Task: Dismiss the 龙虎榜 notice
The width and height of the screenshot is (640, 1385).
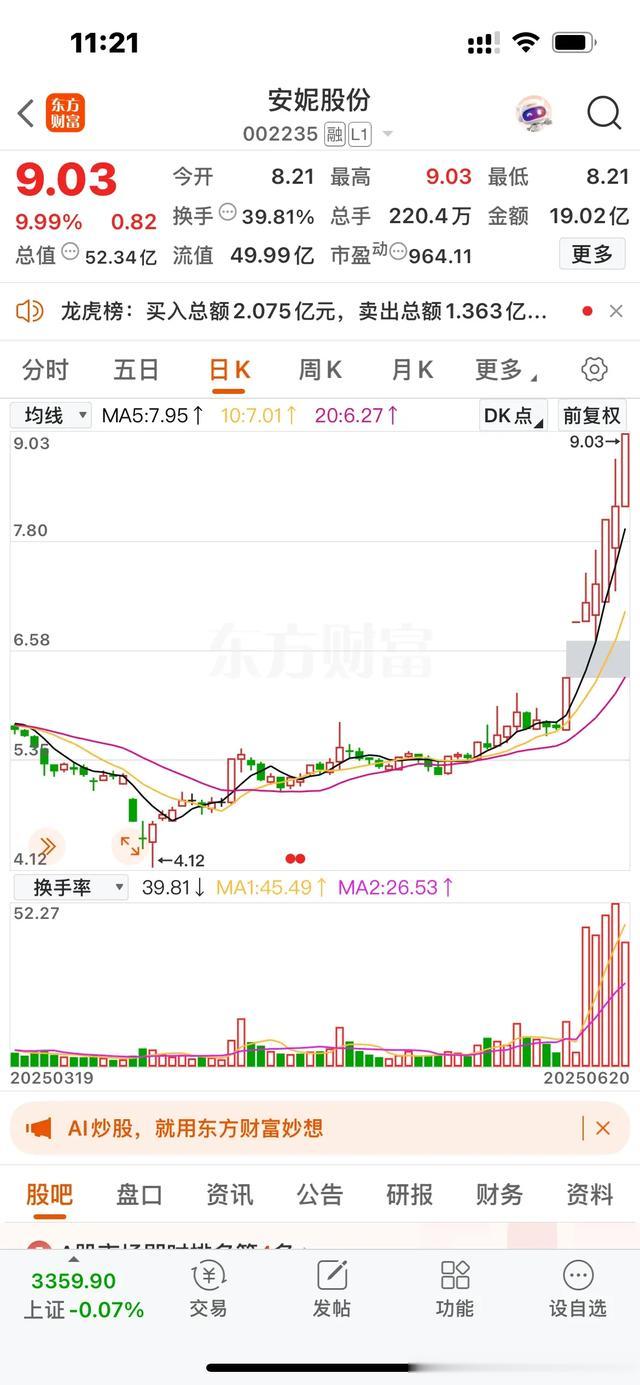Action: pos(616,312)
